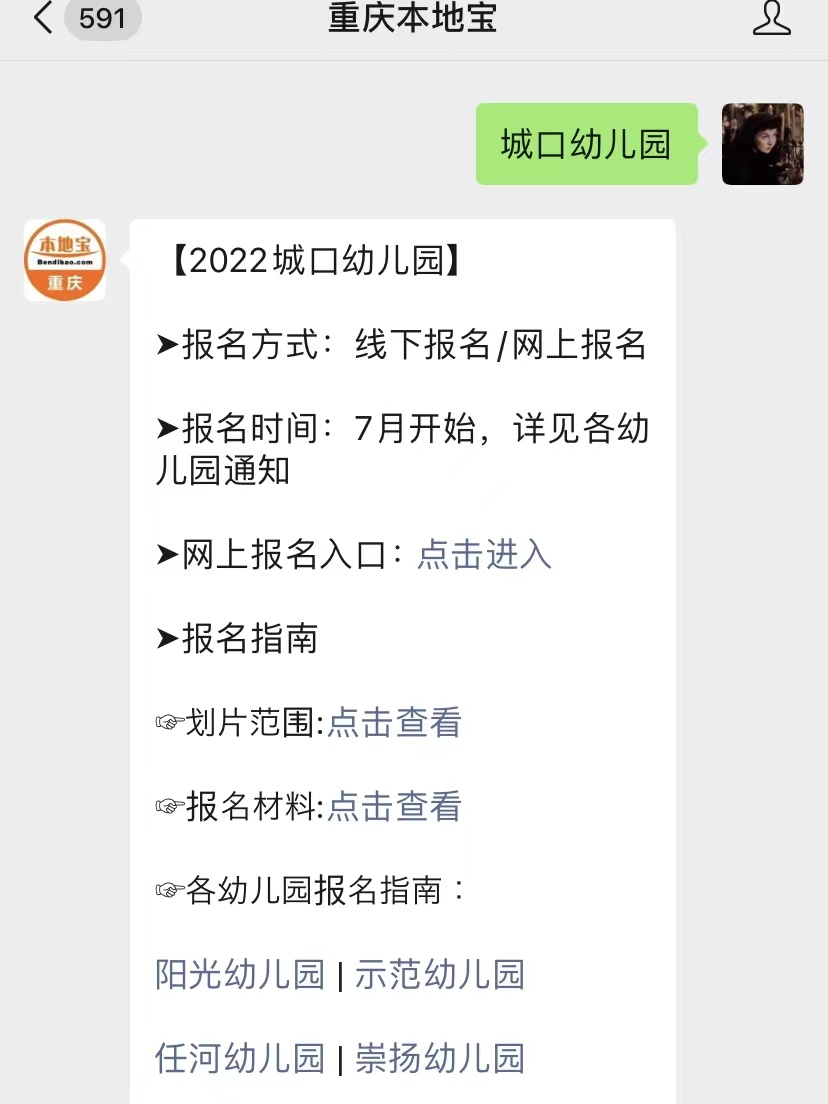Tap my own profile avatar
The height and width of the screenshot is (1104, 828).
(763, 144)
